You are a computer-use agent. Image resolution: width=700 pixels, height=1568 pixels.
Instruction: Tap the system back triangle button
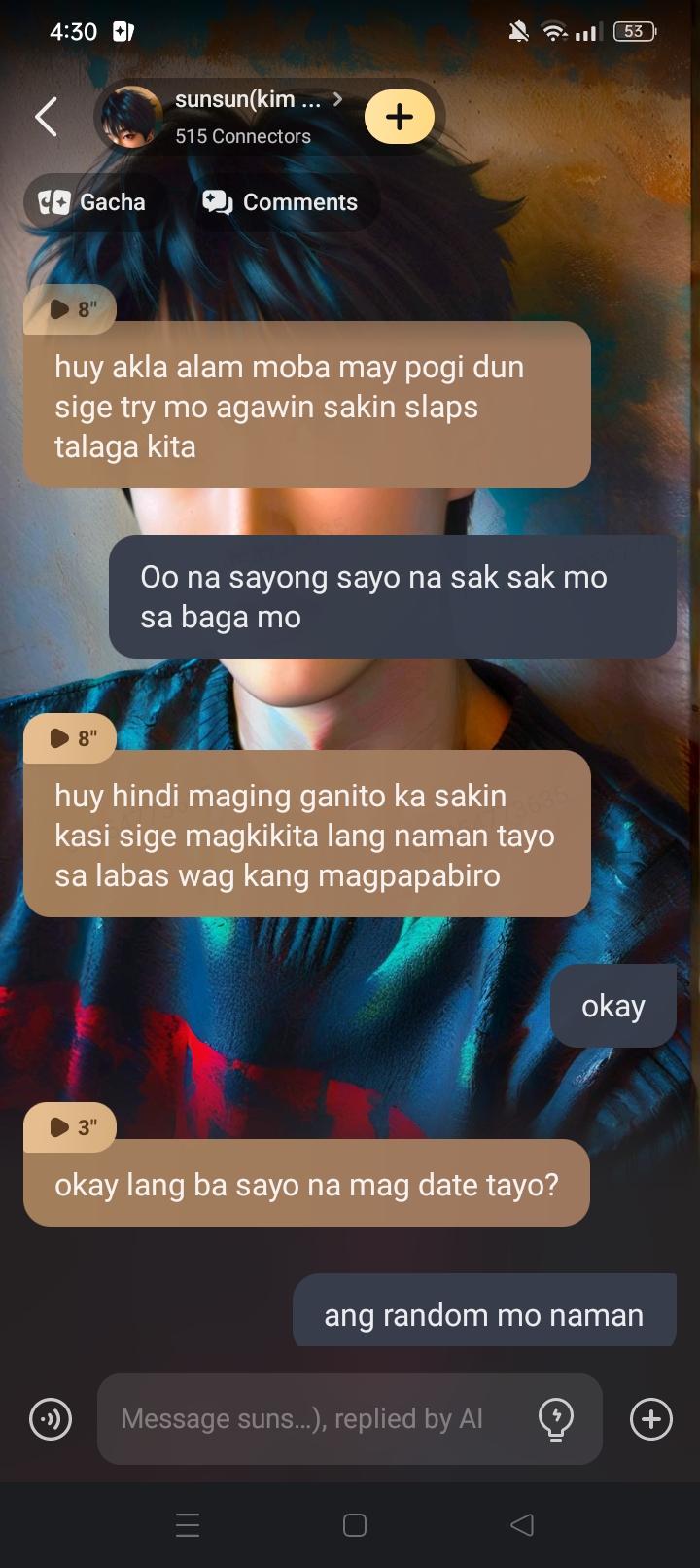coord(522,1525)
